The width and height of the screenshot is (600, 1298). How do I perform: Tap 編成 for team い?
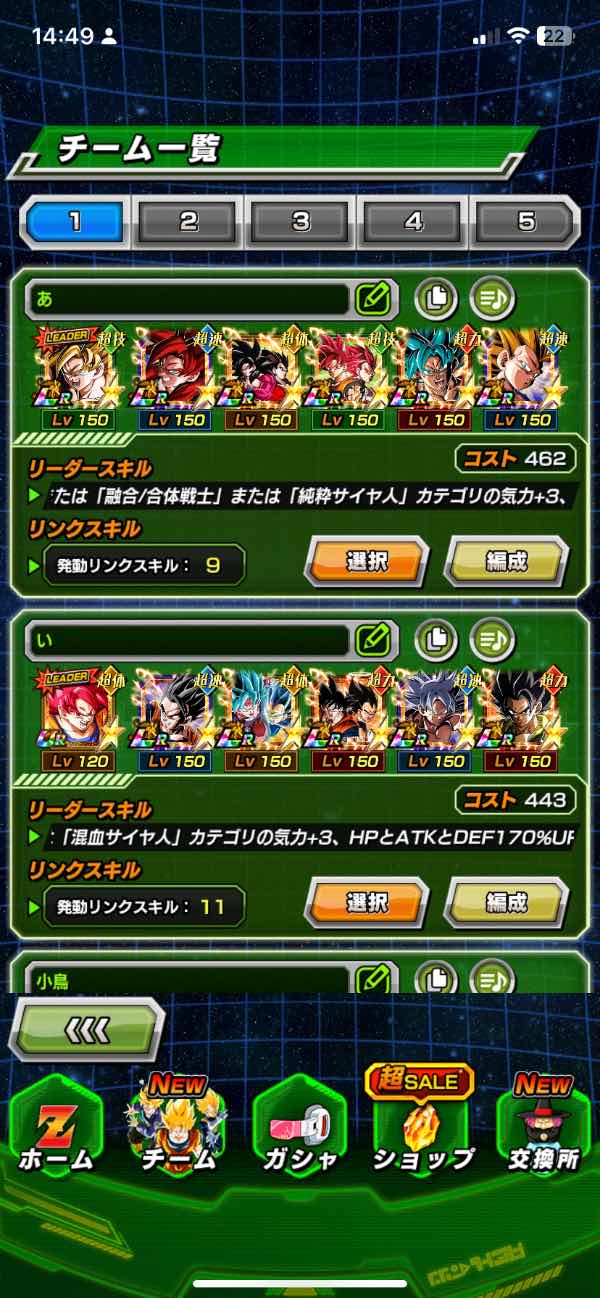pyautogui.click(x=505, y=903)
